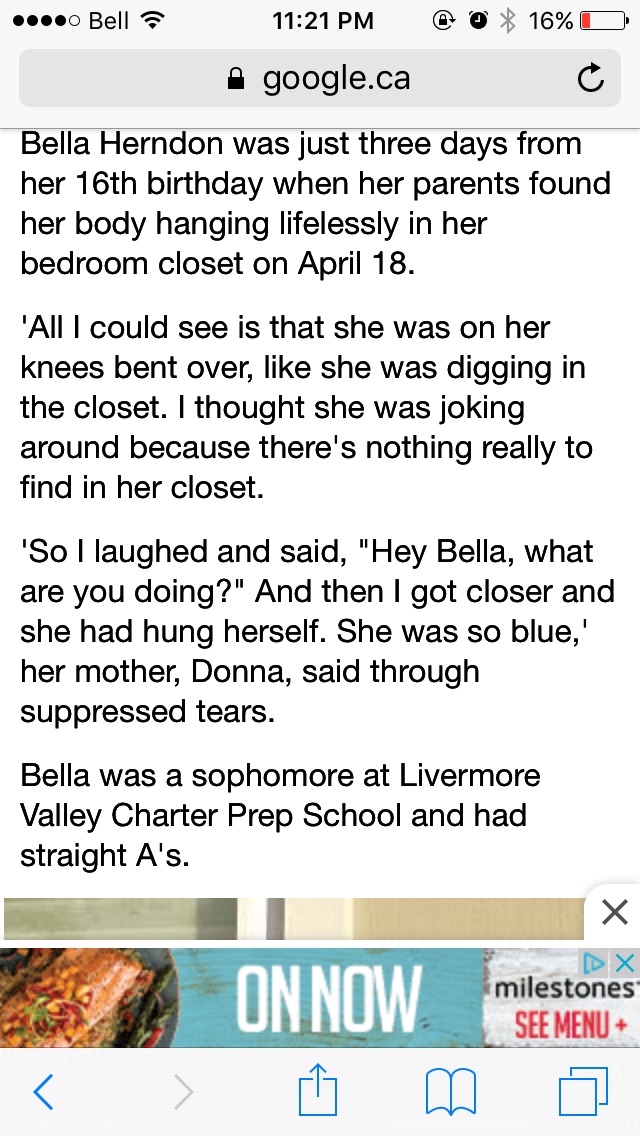Screen dimensions: 640x1136
Task: Open the share sheet
Action: pyautogui.click(x=318, y=1088)
